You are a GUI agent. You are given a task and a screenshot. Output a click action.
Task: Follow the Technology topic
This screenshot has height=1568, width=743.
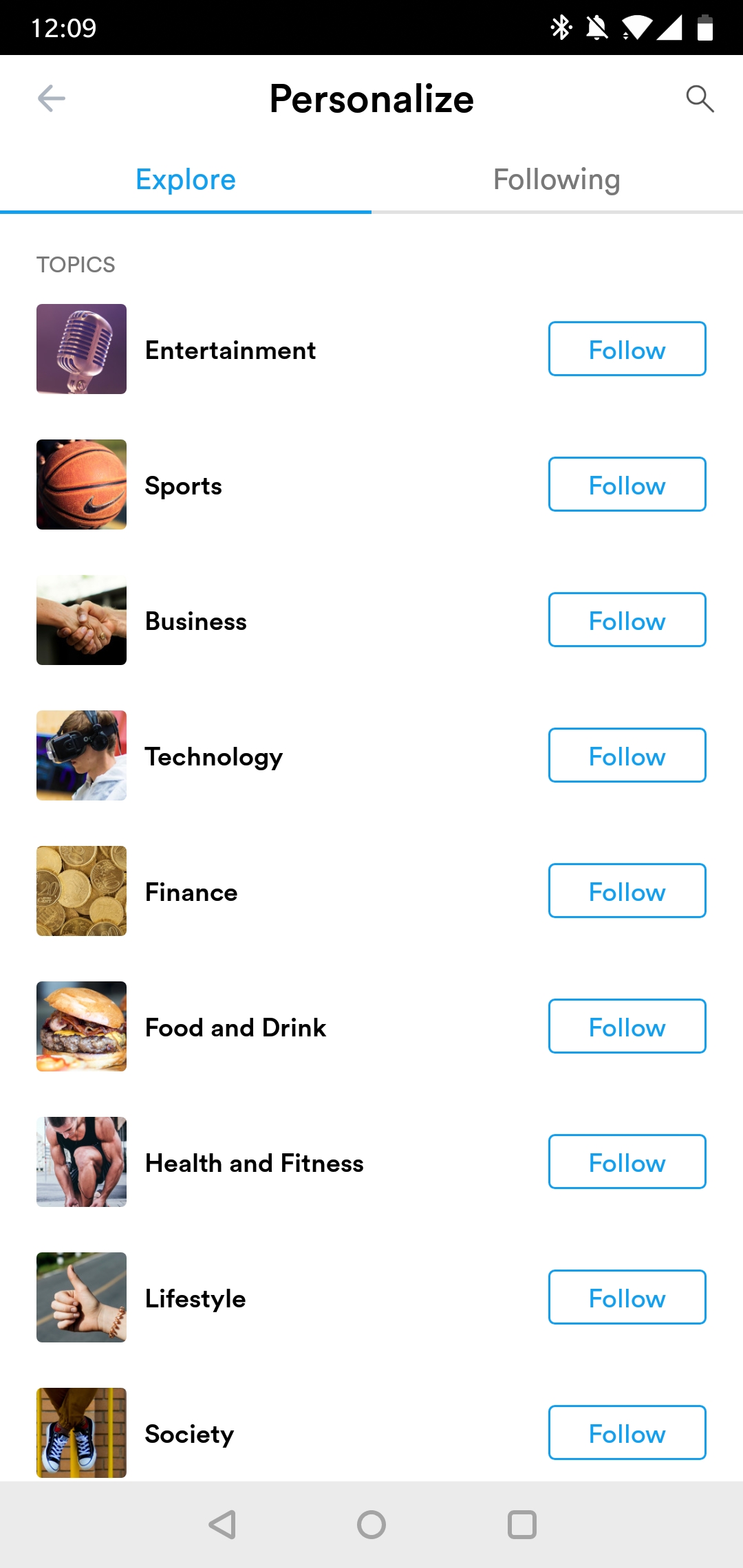tap(627, 756)
